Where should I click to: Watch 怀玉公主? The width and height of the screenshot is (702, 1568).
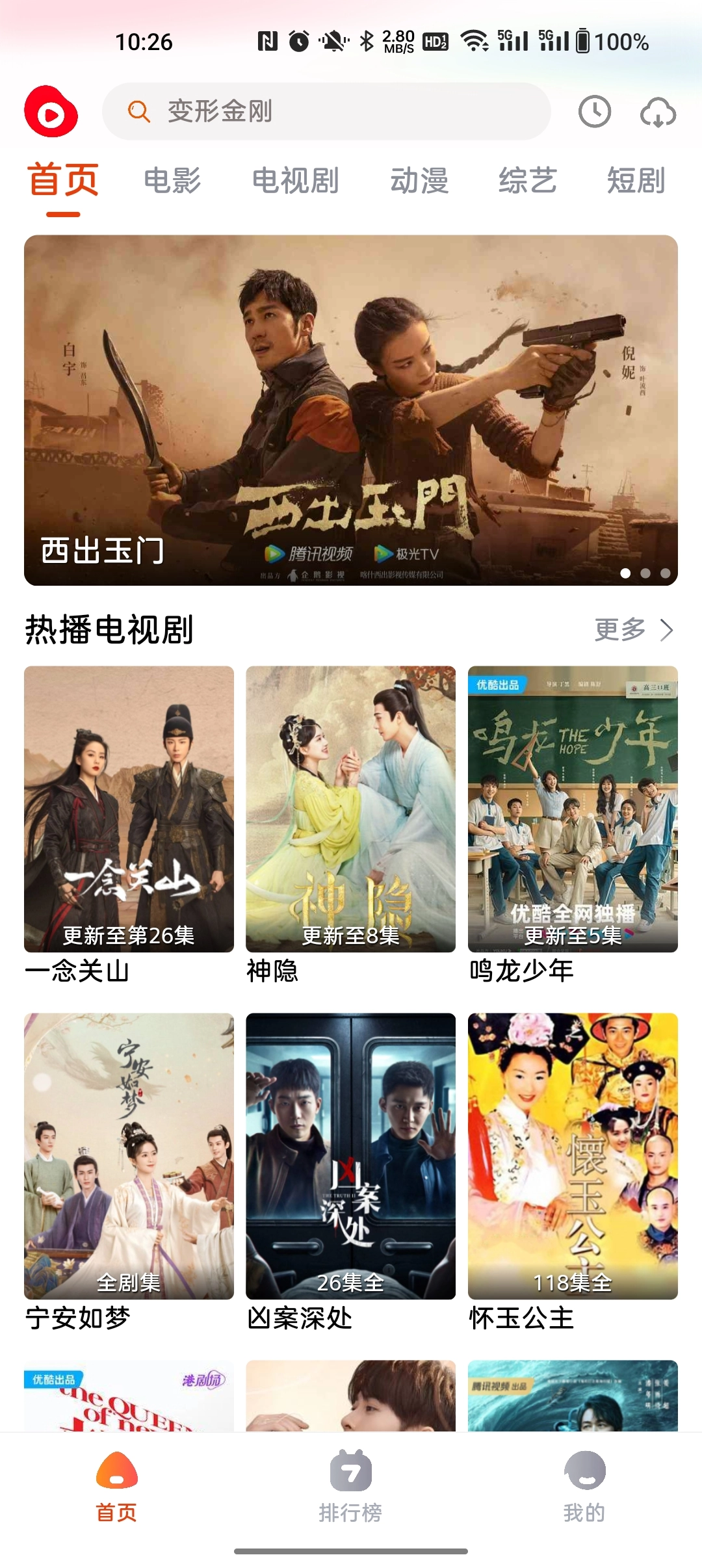[x=573, y=1156]
